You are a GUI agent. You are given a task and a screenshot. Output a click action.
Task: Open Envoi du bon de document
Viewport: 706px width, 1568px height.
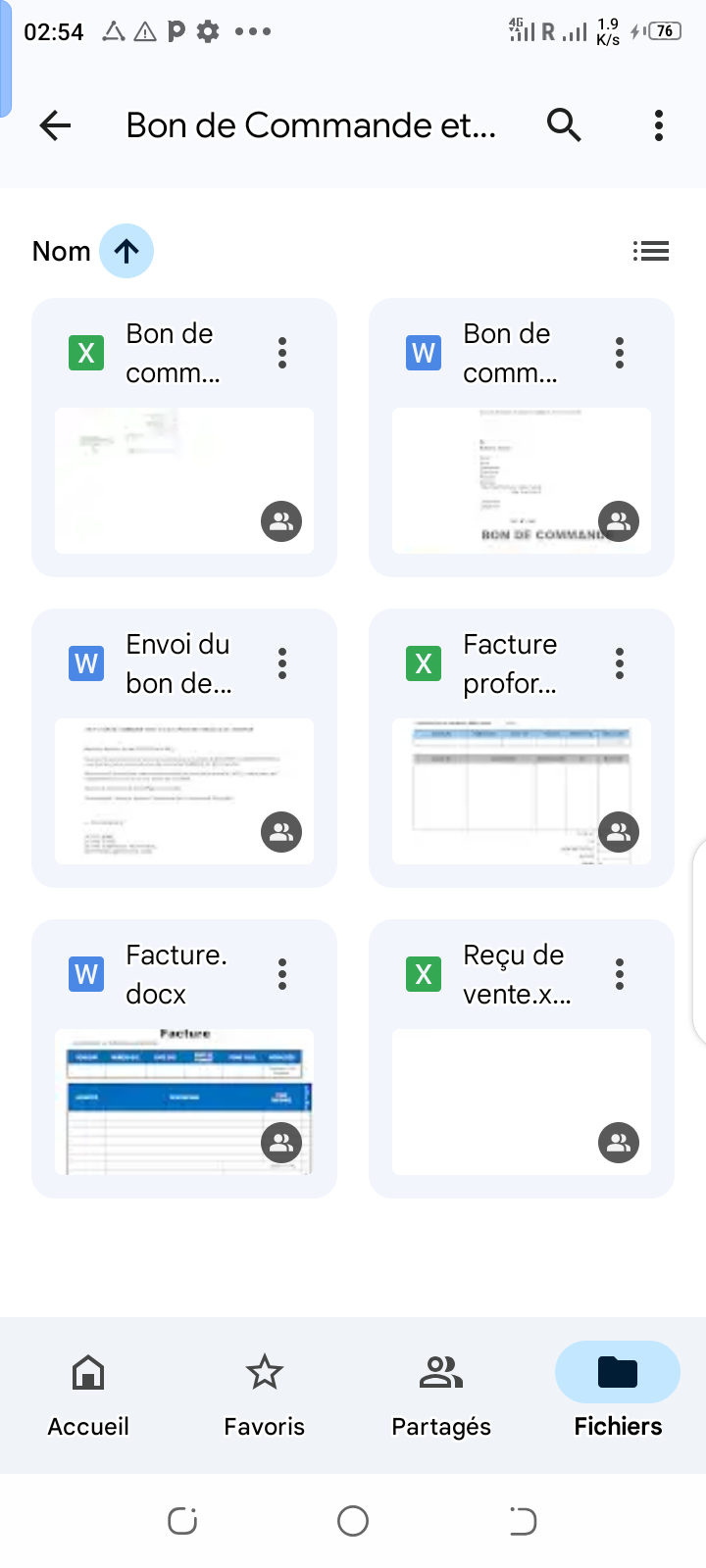(x=184, y=749)
